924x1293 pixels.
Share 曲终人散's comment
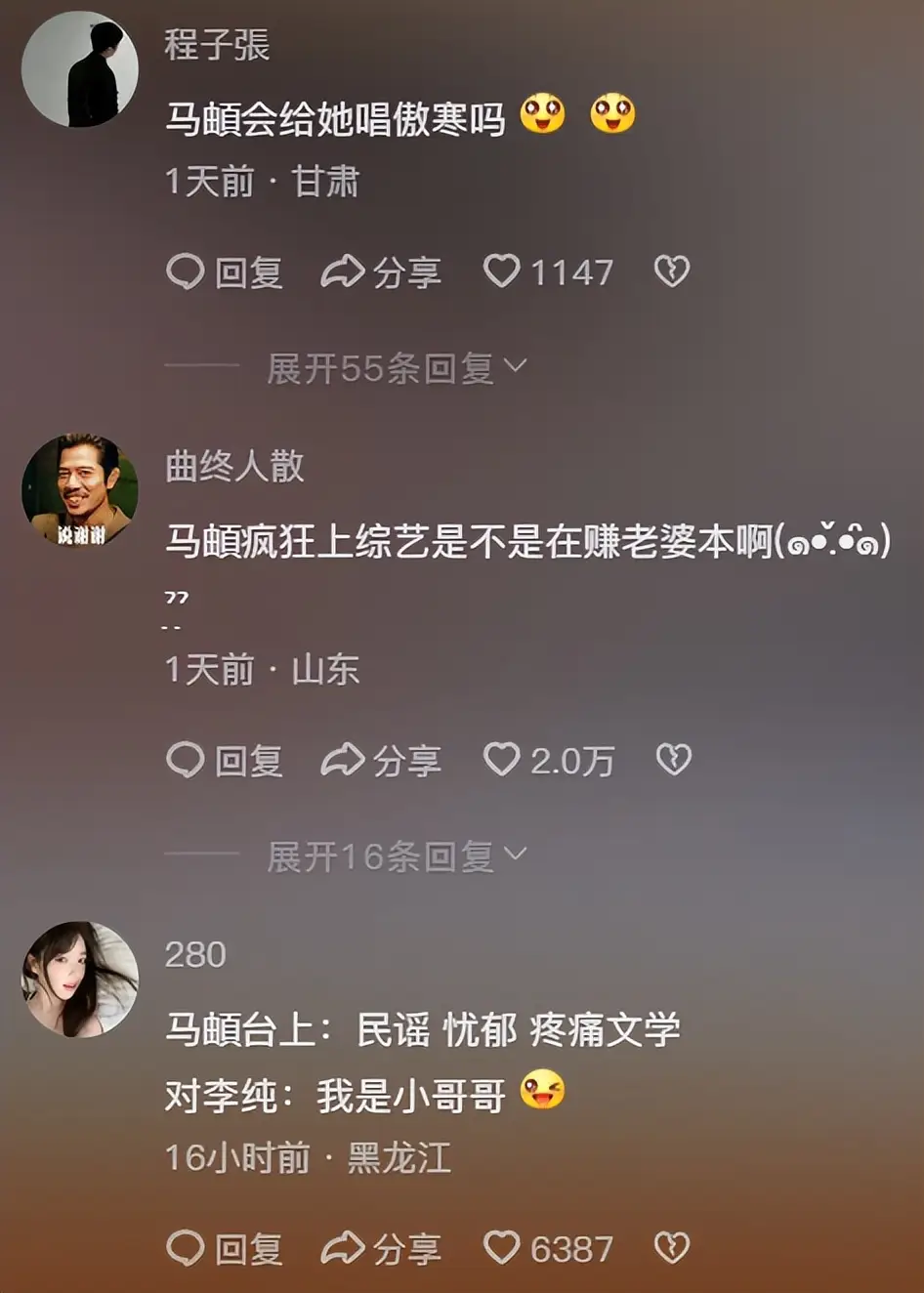click(x=381, y=761)
